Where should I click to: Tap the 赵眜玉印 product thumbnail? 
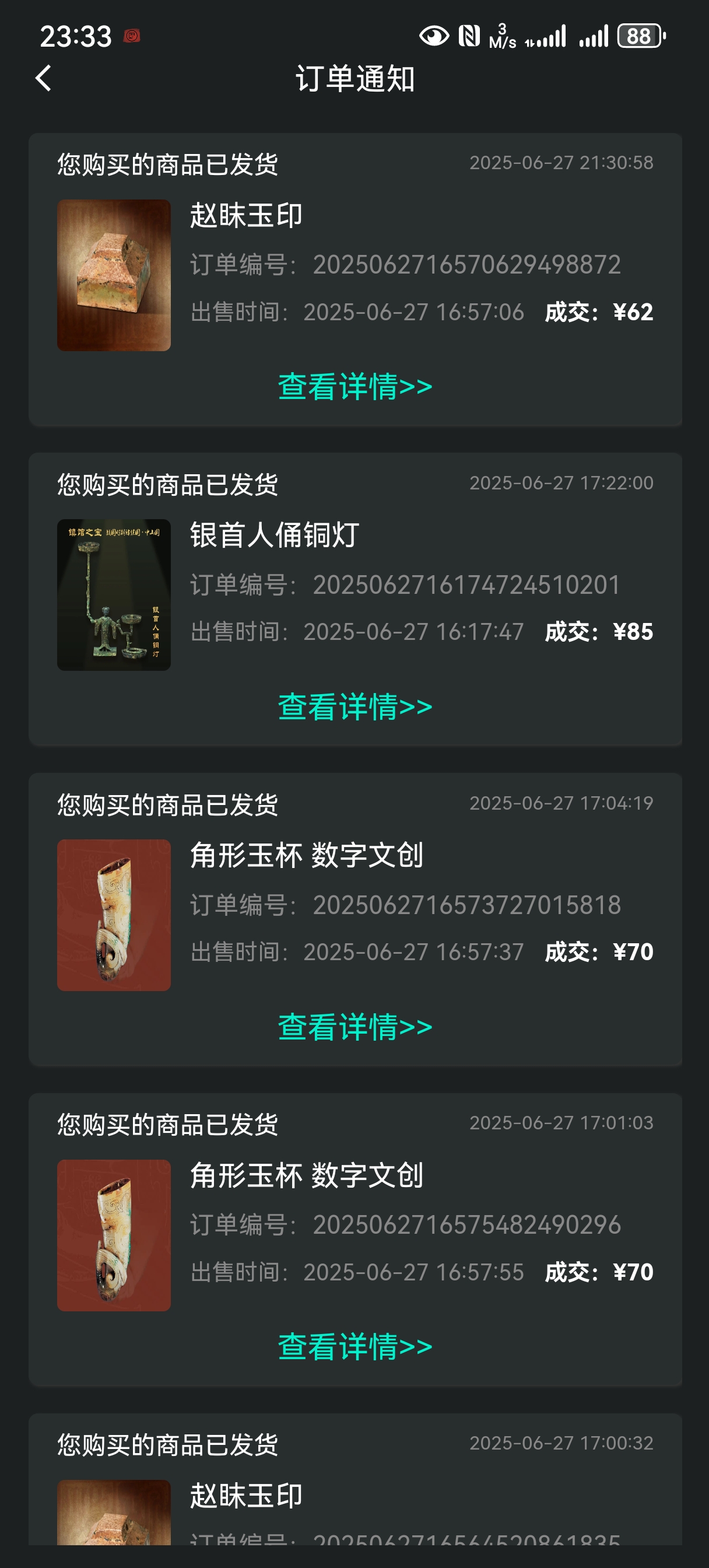pos(114,275)
